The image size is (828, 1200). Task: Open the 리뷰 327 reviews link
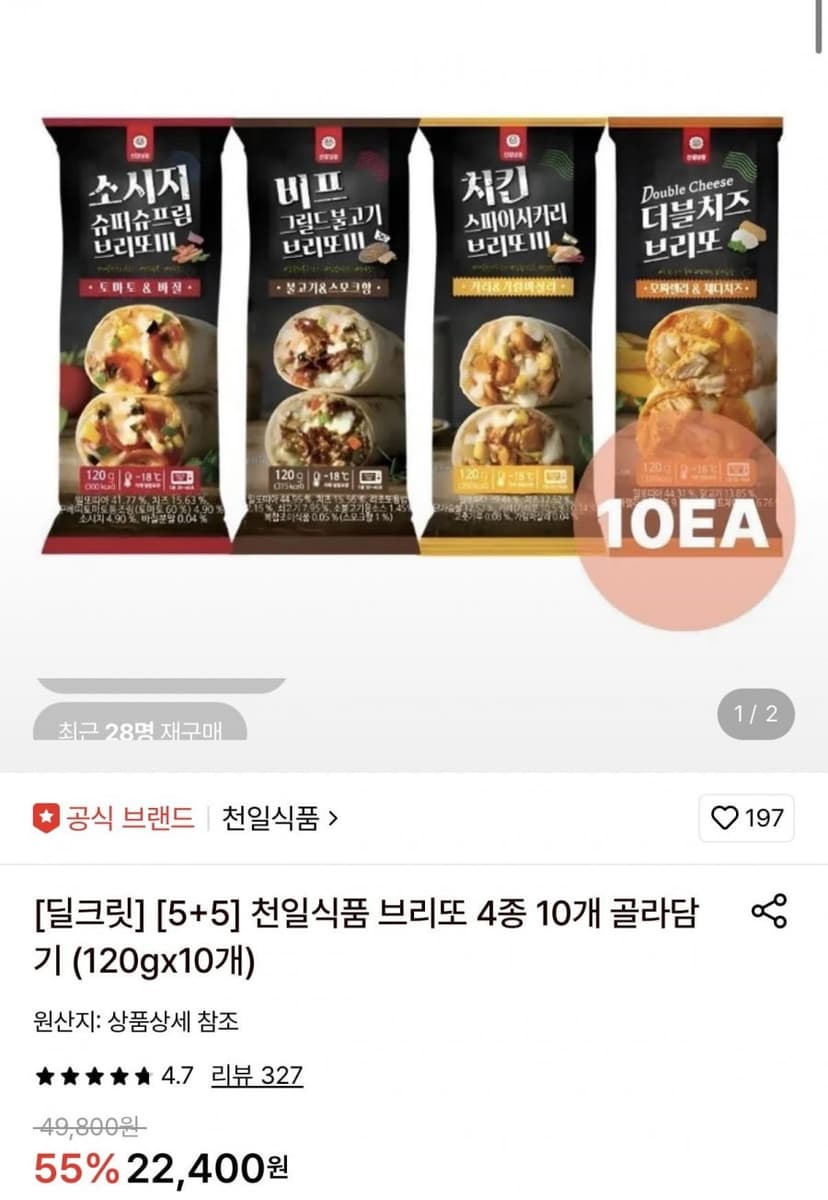tap(257, 1076)
